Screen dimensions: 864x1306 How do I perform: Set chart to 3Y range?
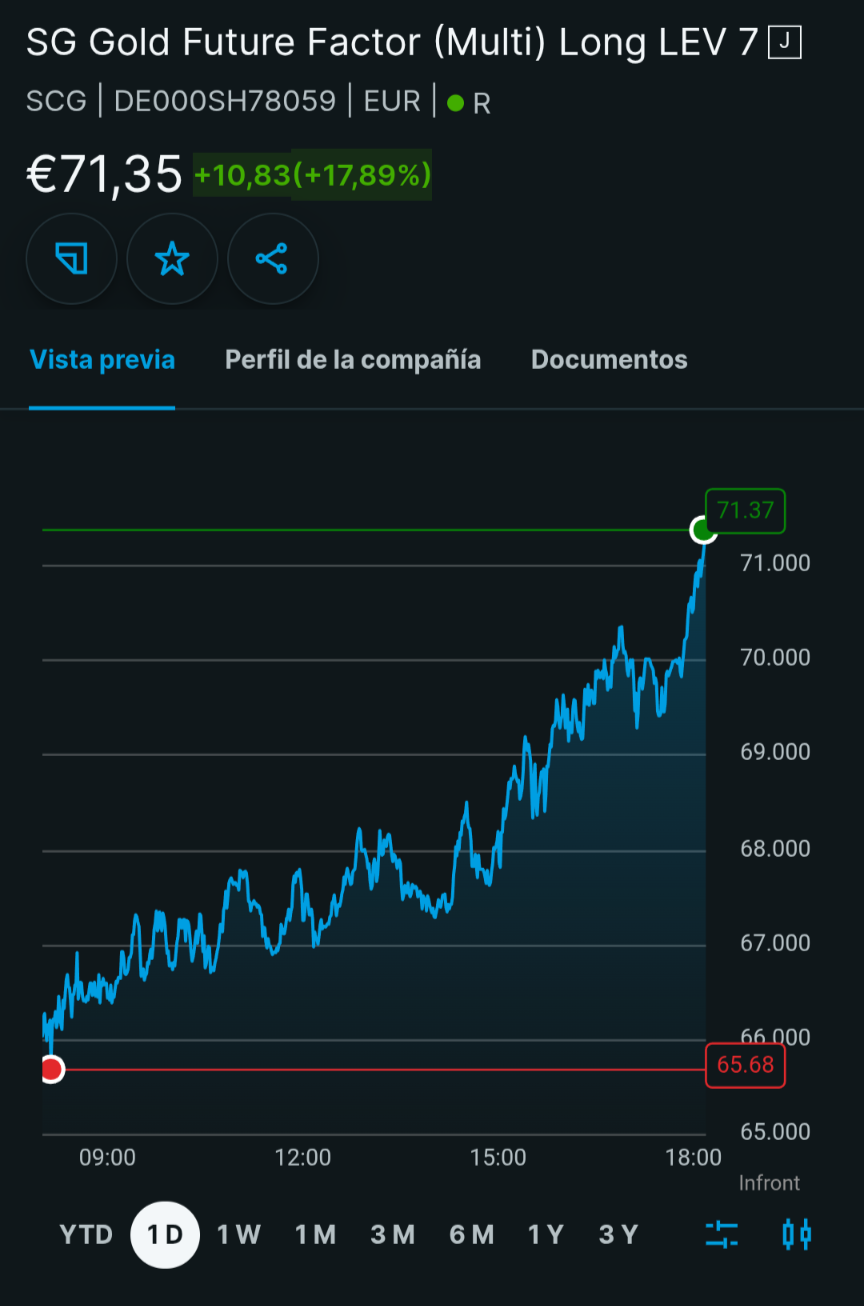point(618,1235)
